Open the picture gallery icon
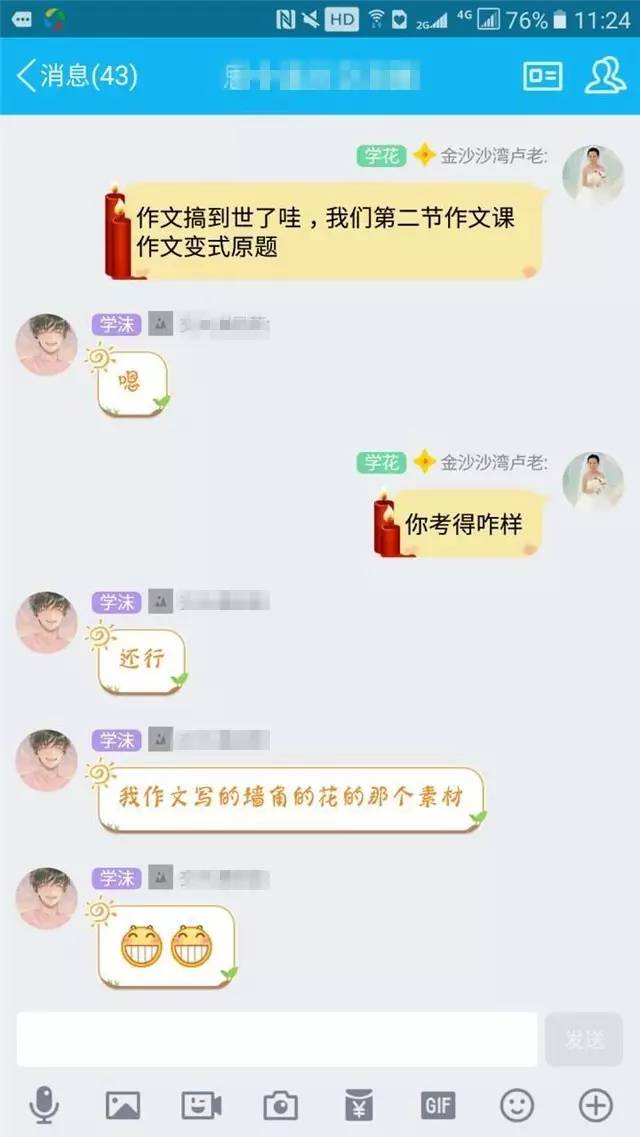640x1137 pixels. (x=123, y=1105)
